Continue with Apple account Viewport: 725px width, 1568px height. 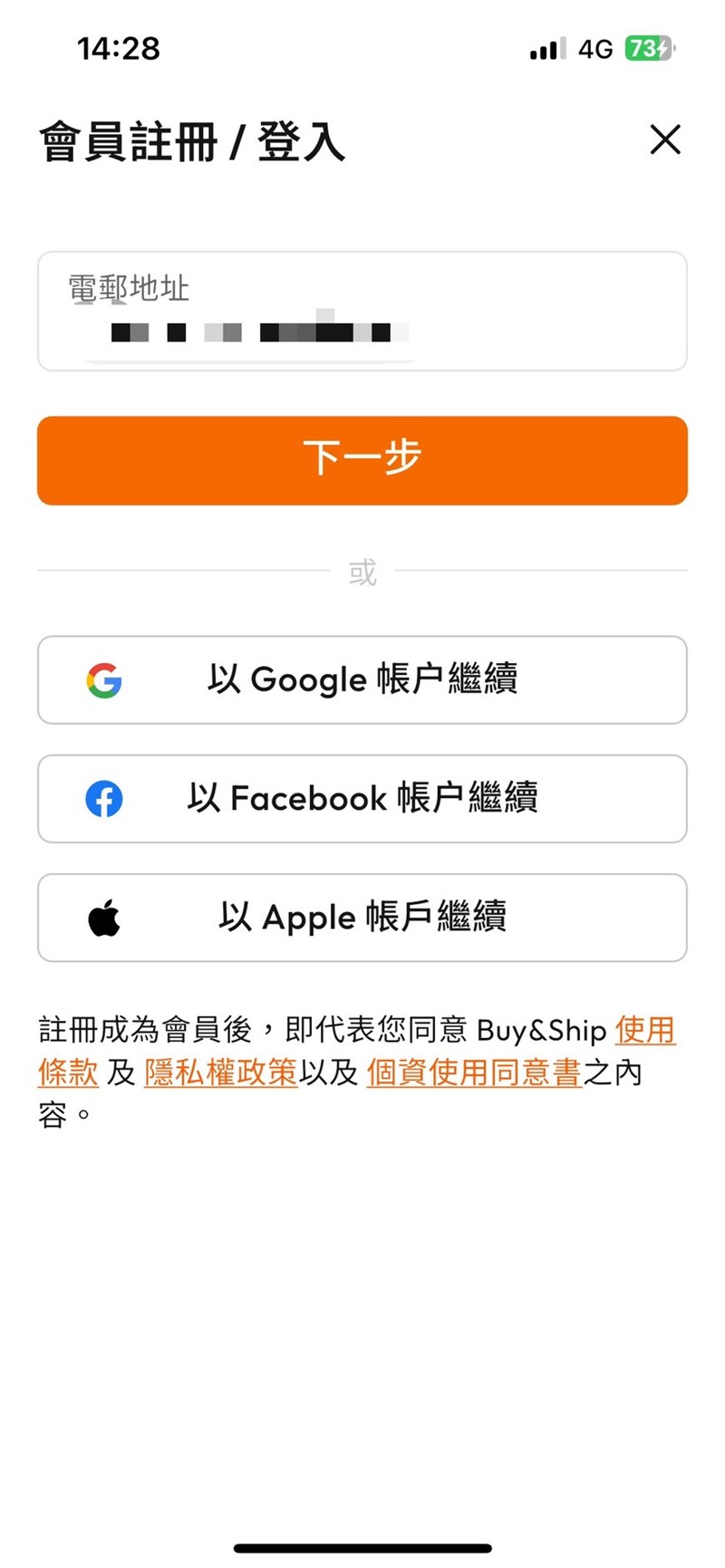coord(362,918)
